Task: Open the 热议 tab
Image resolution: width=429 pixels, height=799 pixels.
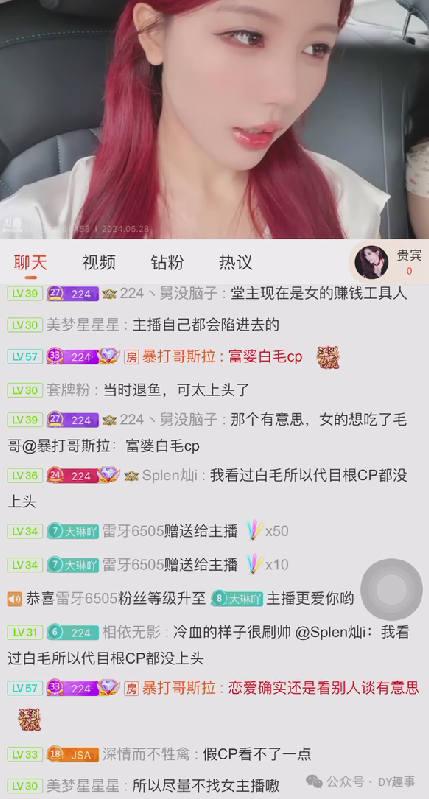Action: click(235, 262)
